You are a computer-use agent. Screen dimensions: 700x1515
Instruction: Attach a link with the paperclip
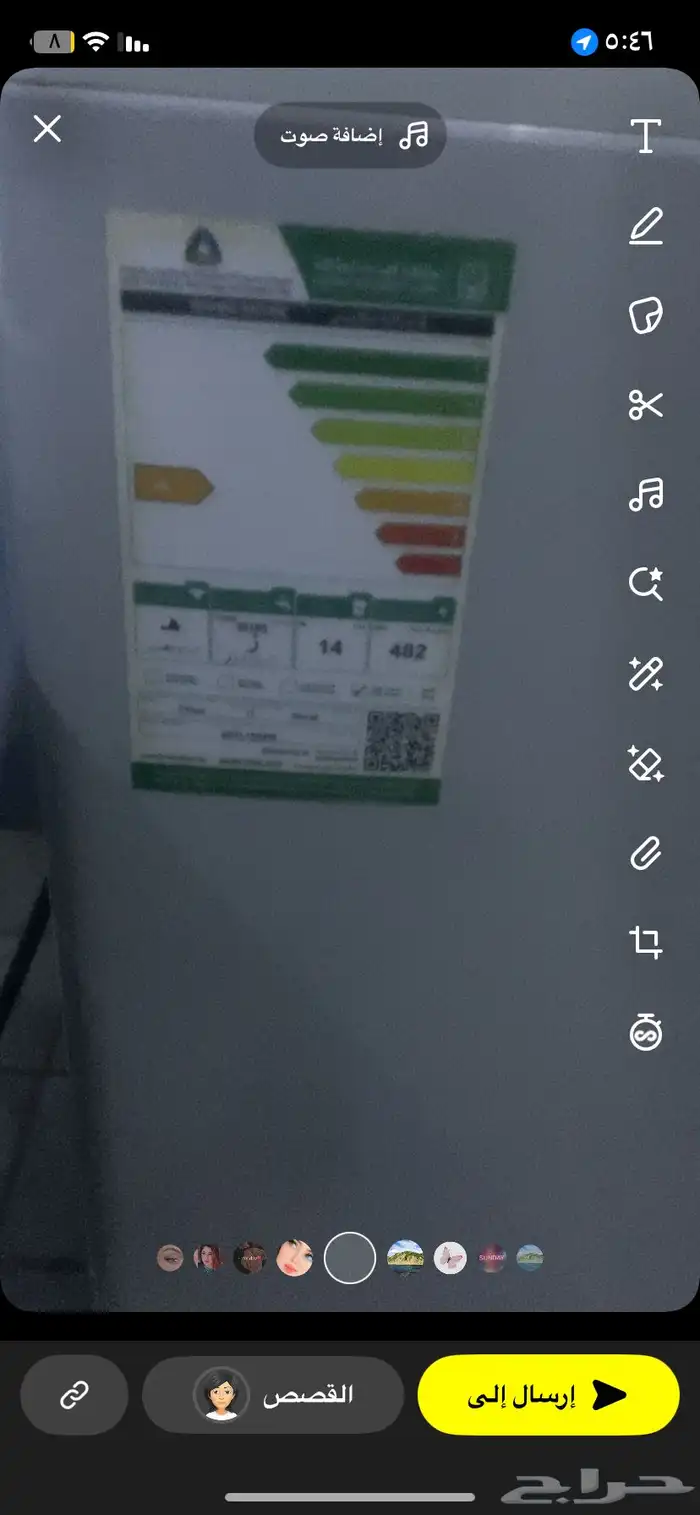pyautogui.click(x=646, y=853)
